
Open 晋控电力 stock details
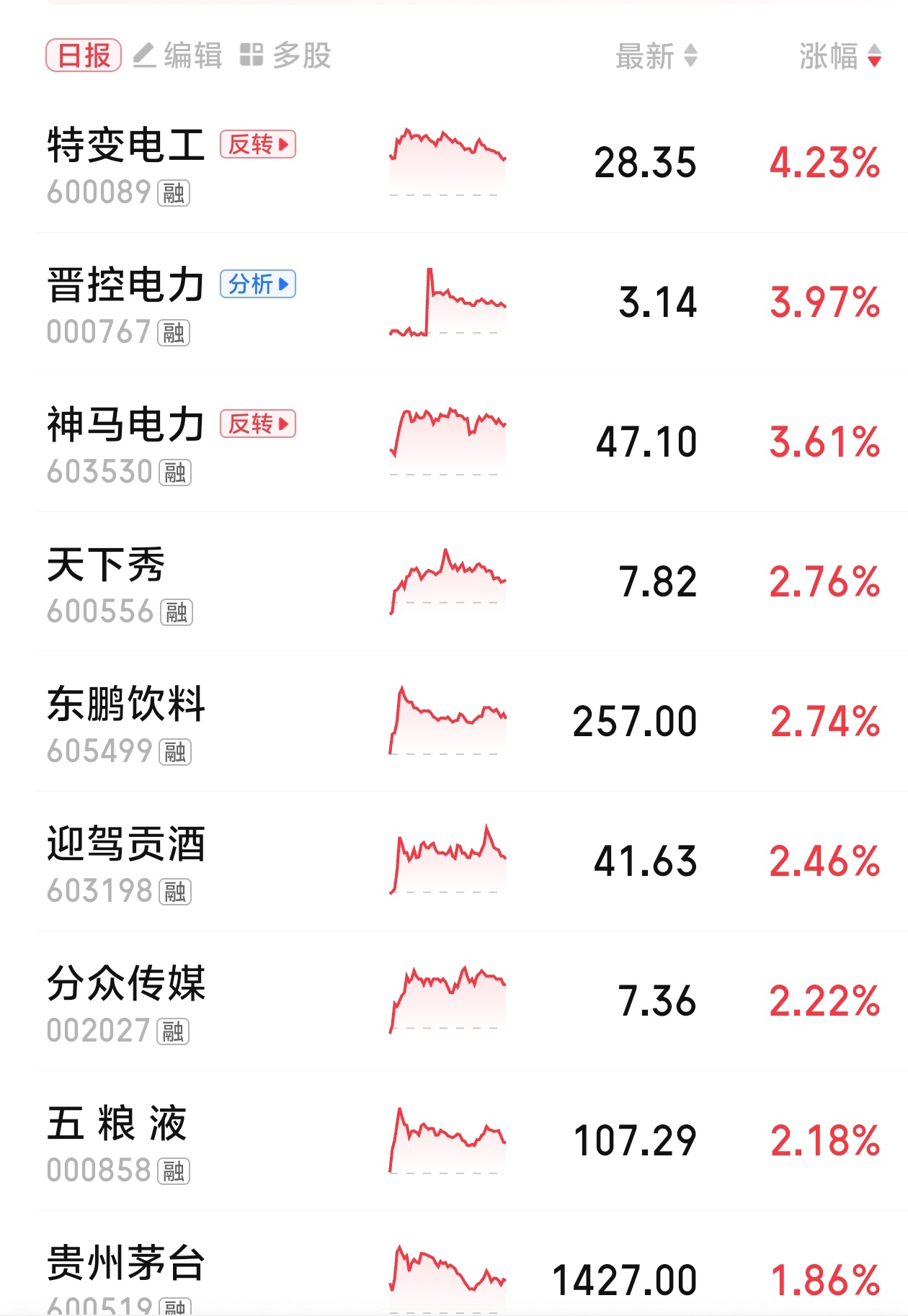[126, 286]
